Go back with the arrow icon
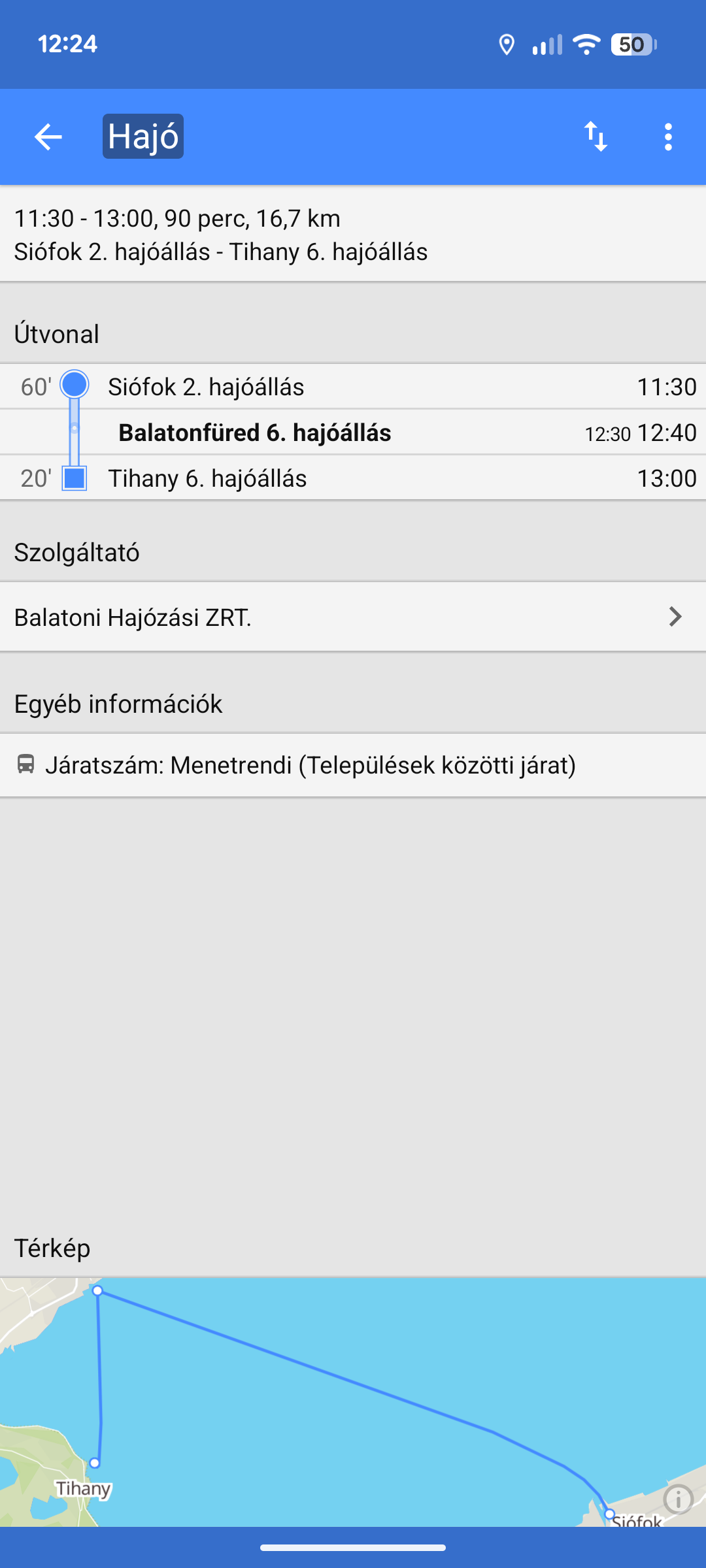 [48, 137]
